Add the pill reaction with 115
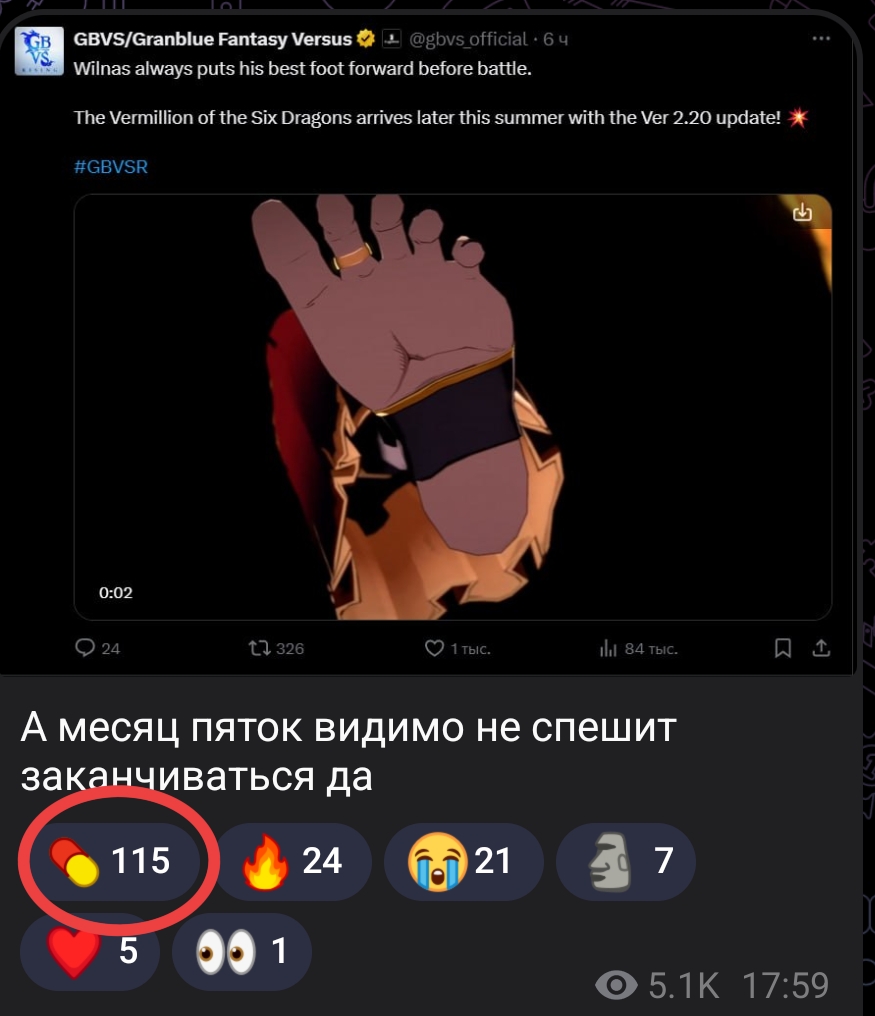Viewport: 875px width, 1016px height. tap(112, 861)
